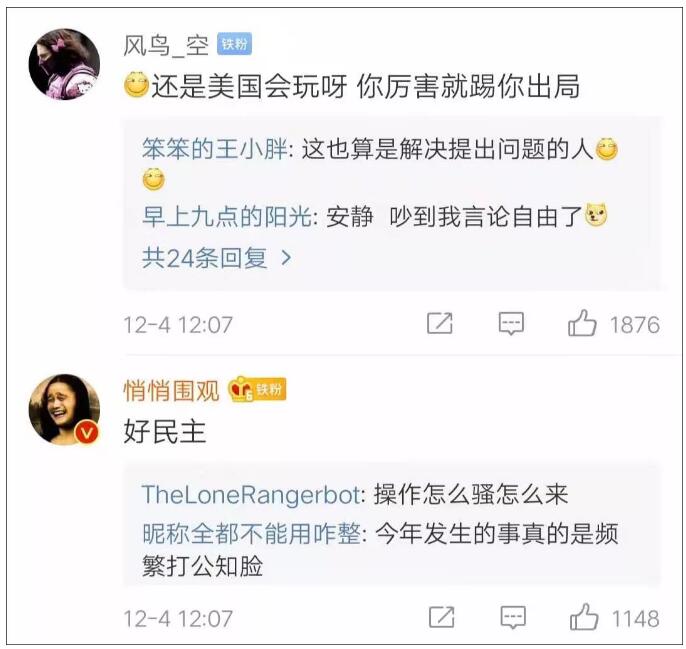This screenshot has width=686, height=649.
Task: Repost 悄悄围观's comment
Action: tap(441, 617)
